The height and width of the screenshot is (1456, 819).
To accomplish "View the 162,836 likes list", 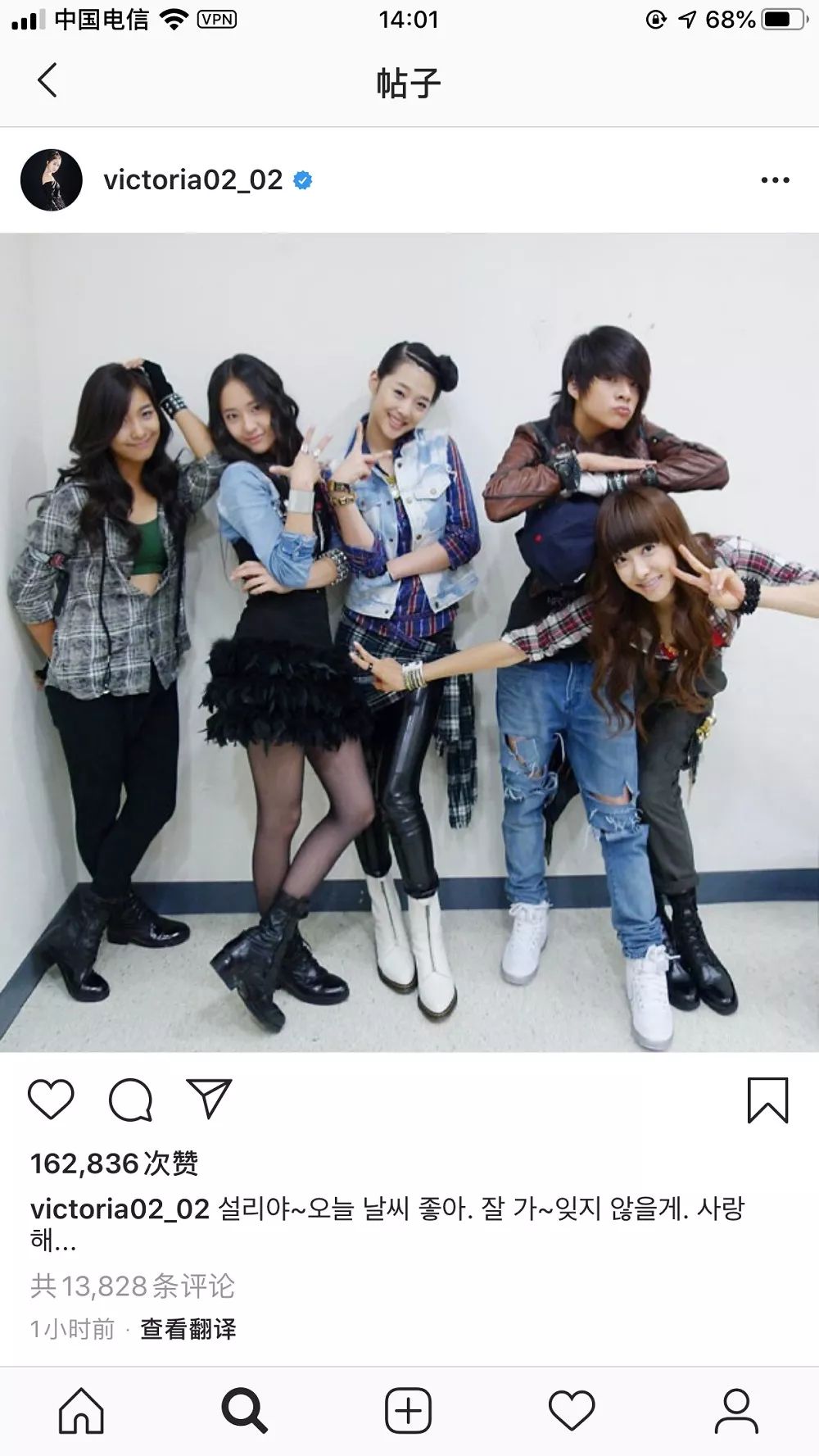I will [114, 1163].
